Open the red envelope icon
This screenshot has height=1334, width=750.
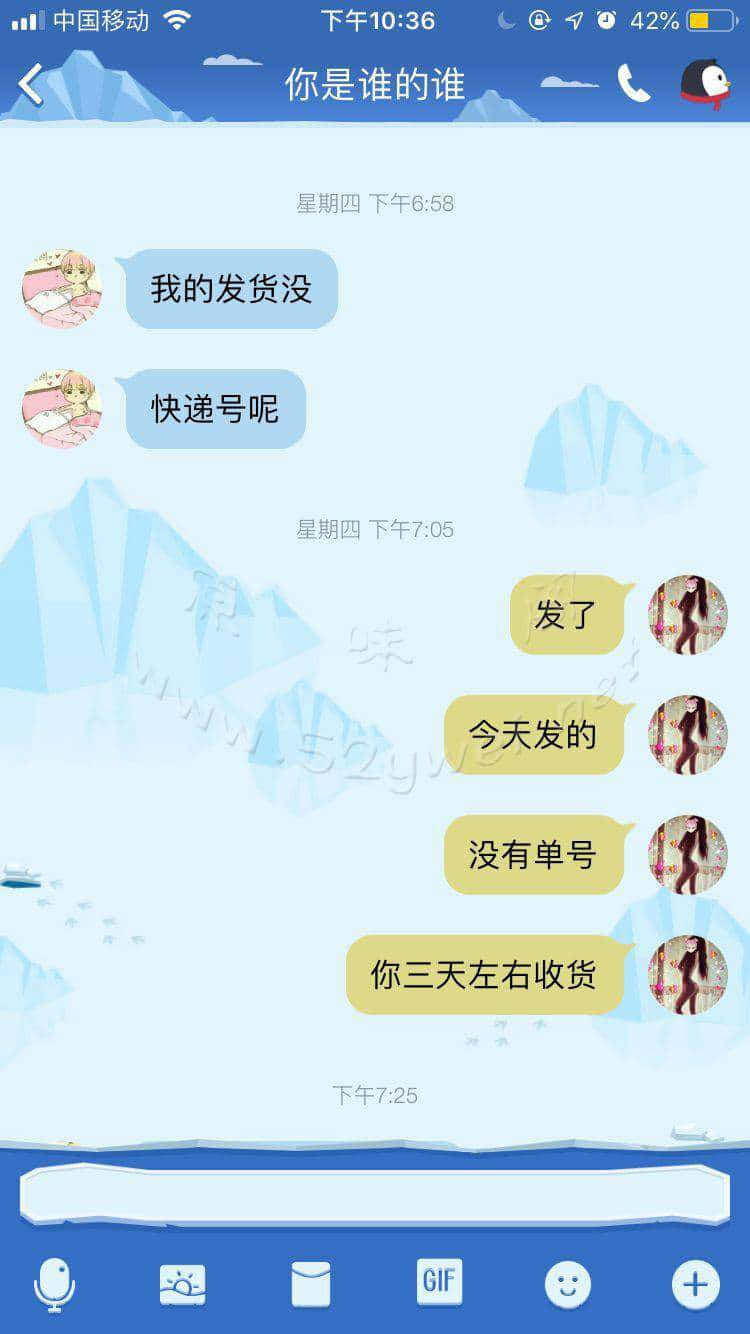coord(311,1284)
